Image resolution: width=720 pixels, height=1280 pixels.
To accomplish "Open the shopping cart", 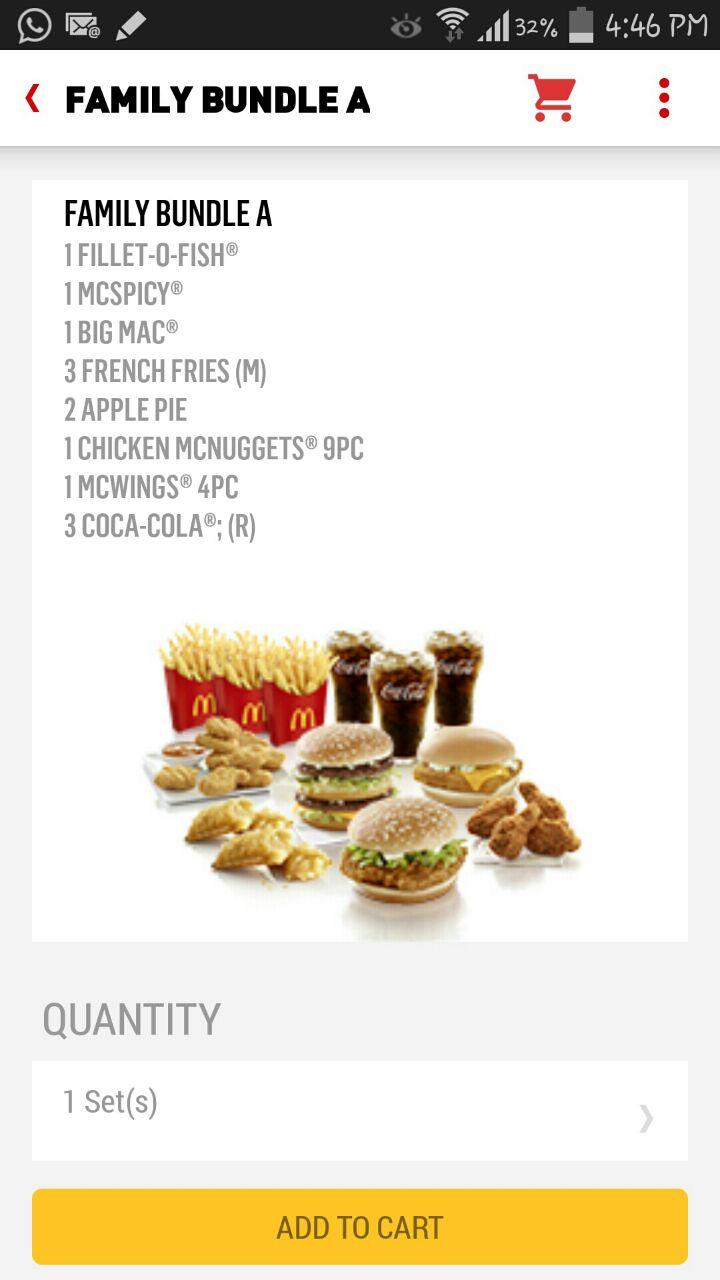I will (552, 98).
